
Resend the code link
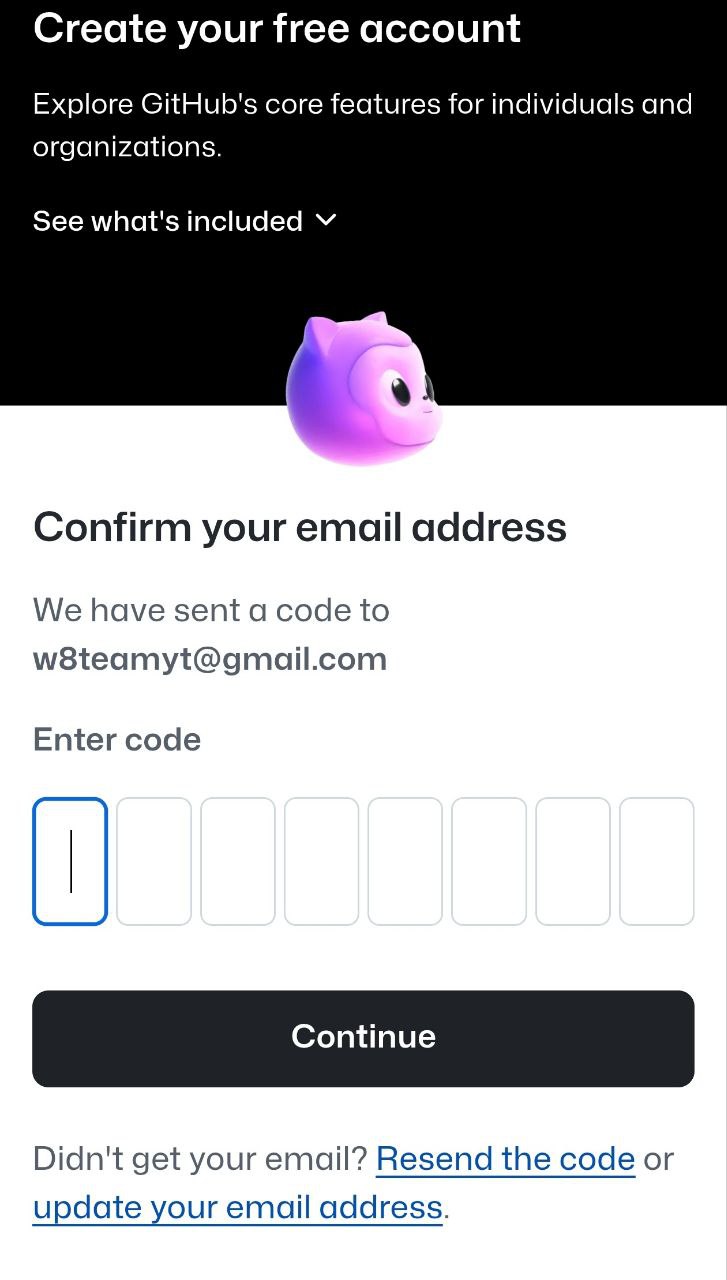click(x=506, y=1159)
